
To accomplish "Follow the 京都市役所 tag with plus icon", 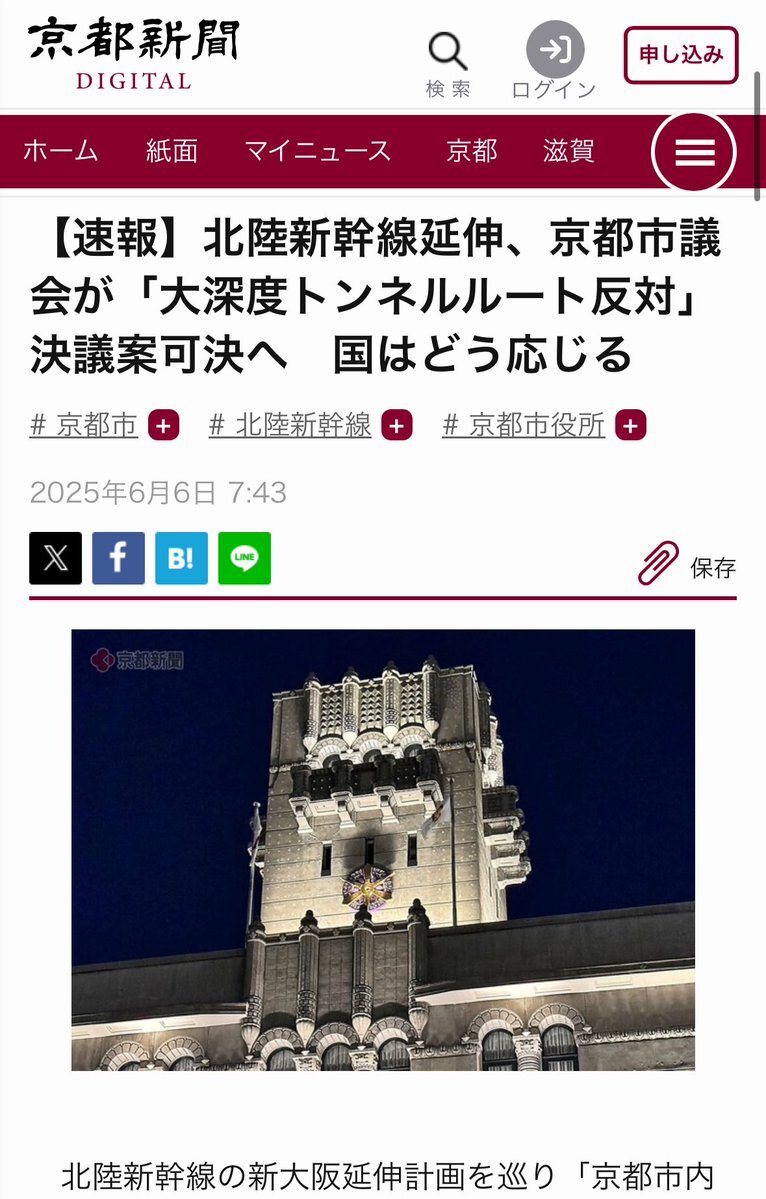I will (631, 426).
